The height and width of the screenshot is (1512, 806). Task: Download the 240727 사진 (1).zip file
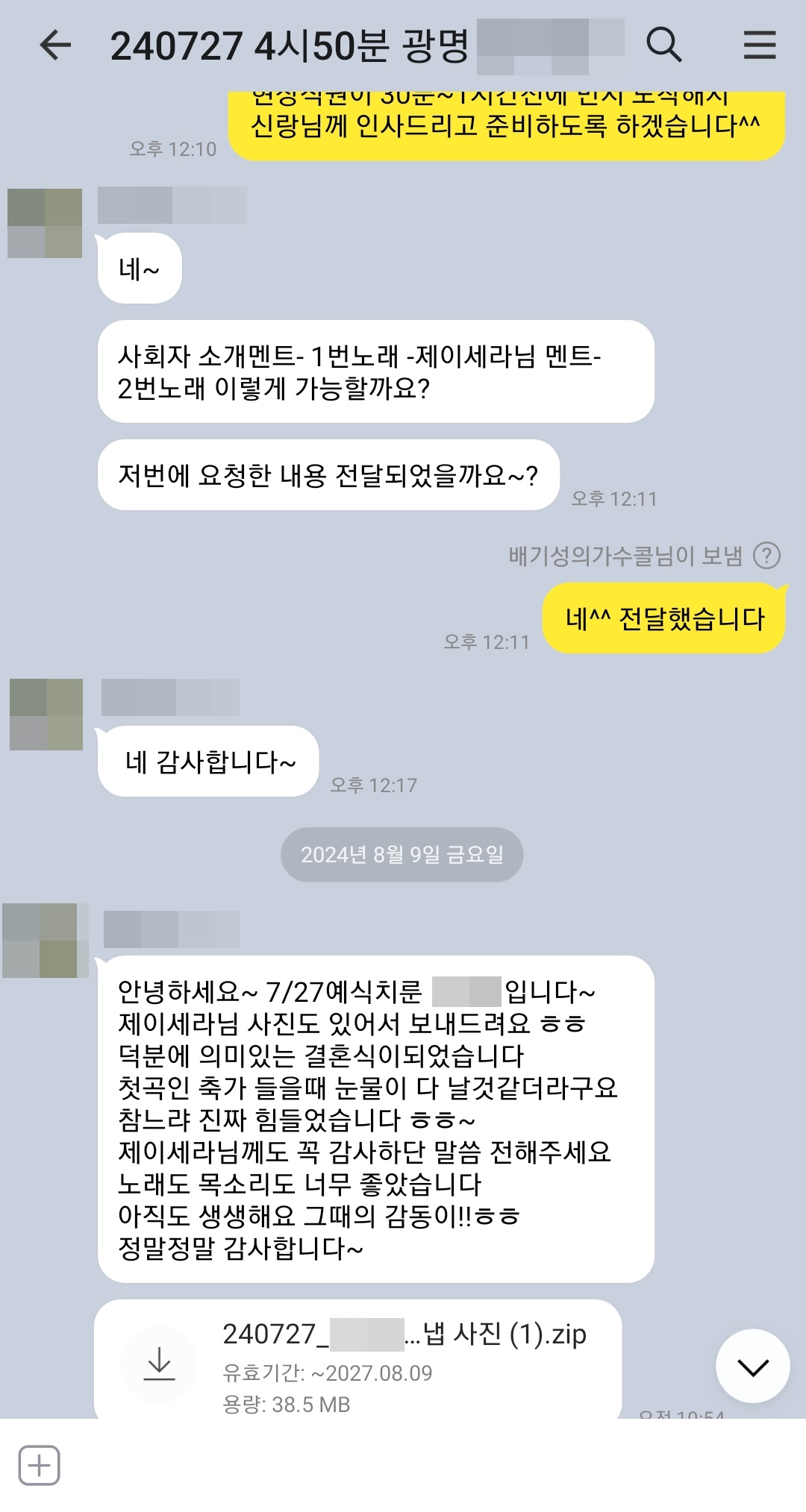(x=159, y=1363)
